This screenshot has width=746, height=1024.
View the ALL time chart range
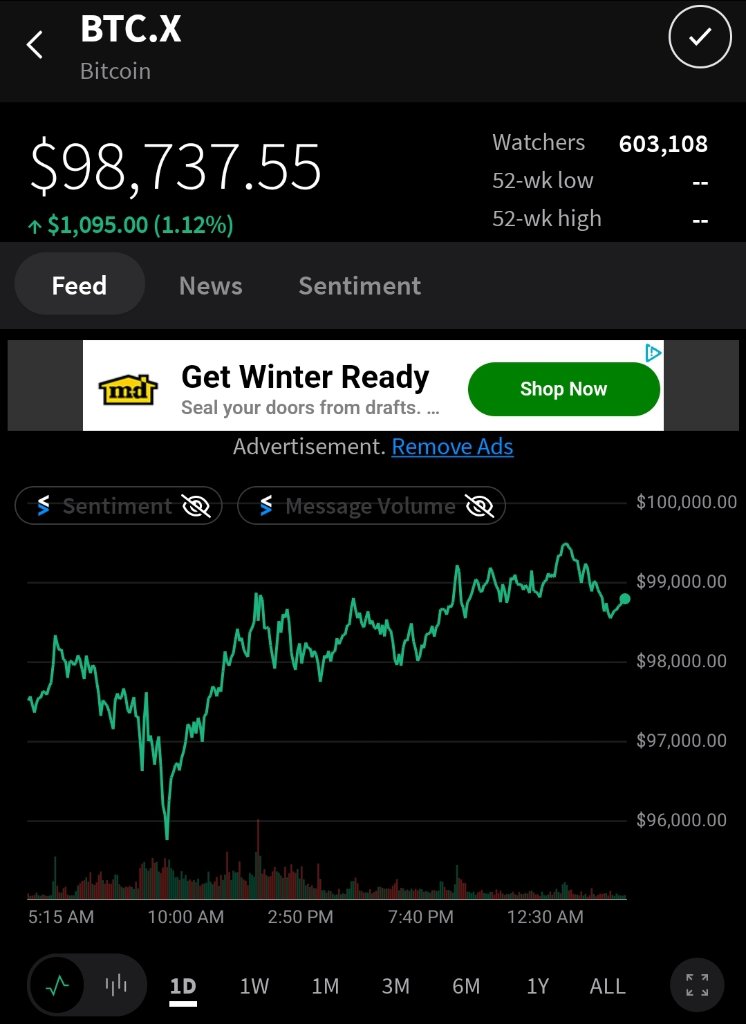coord(607,986)
